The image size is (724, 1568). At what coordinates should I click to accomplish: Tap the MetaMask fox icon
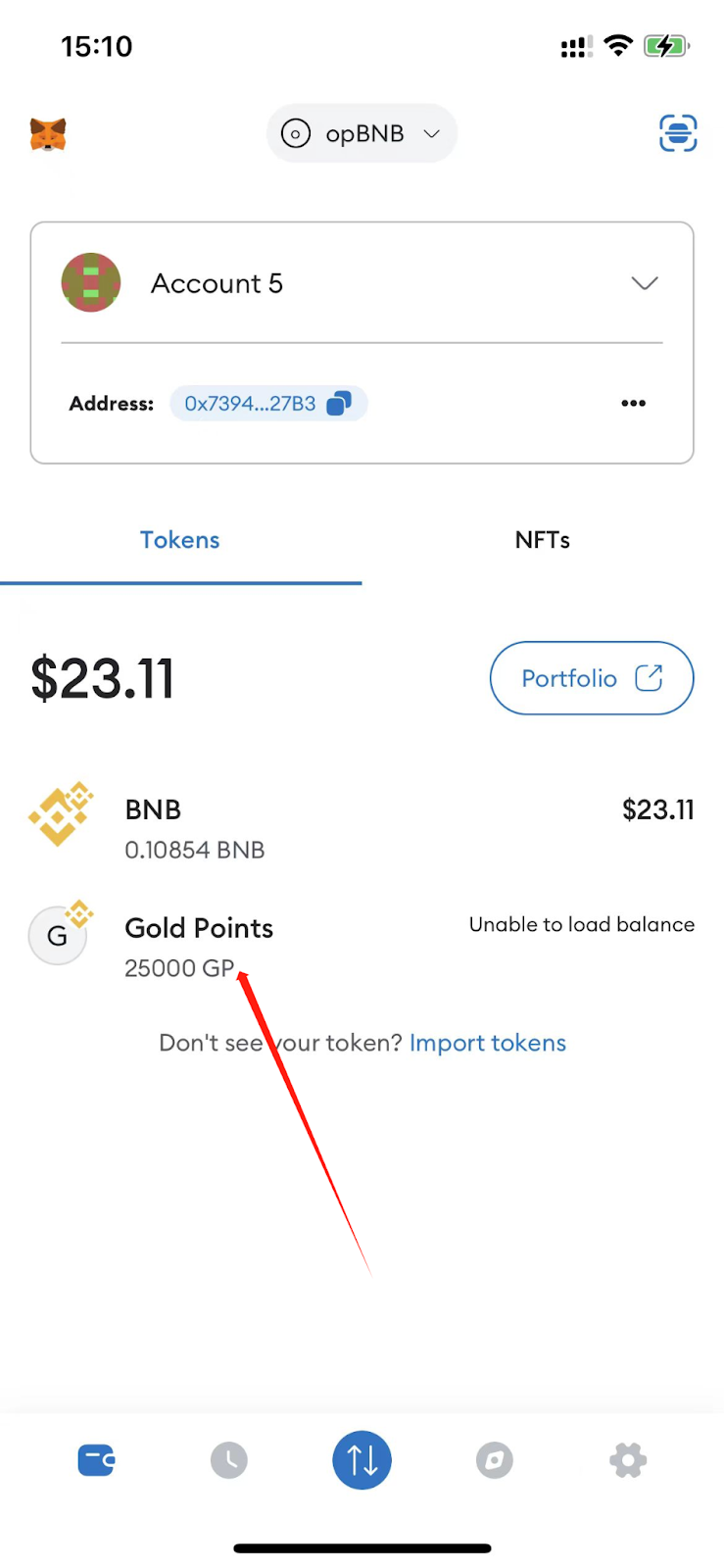48,134
